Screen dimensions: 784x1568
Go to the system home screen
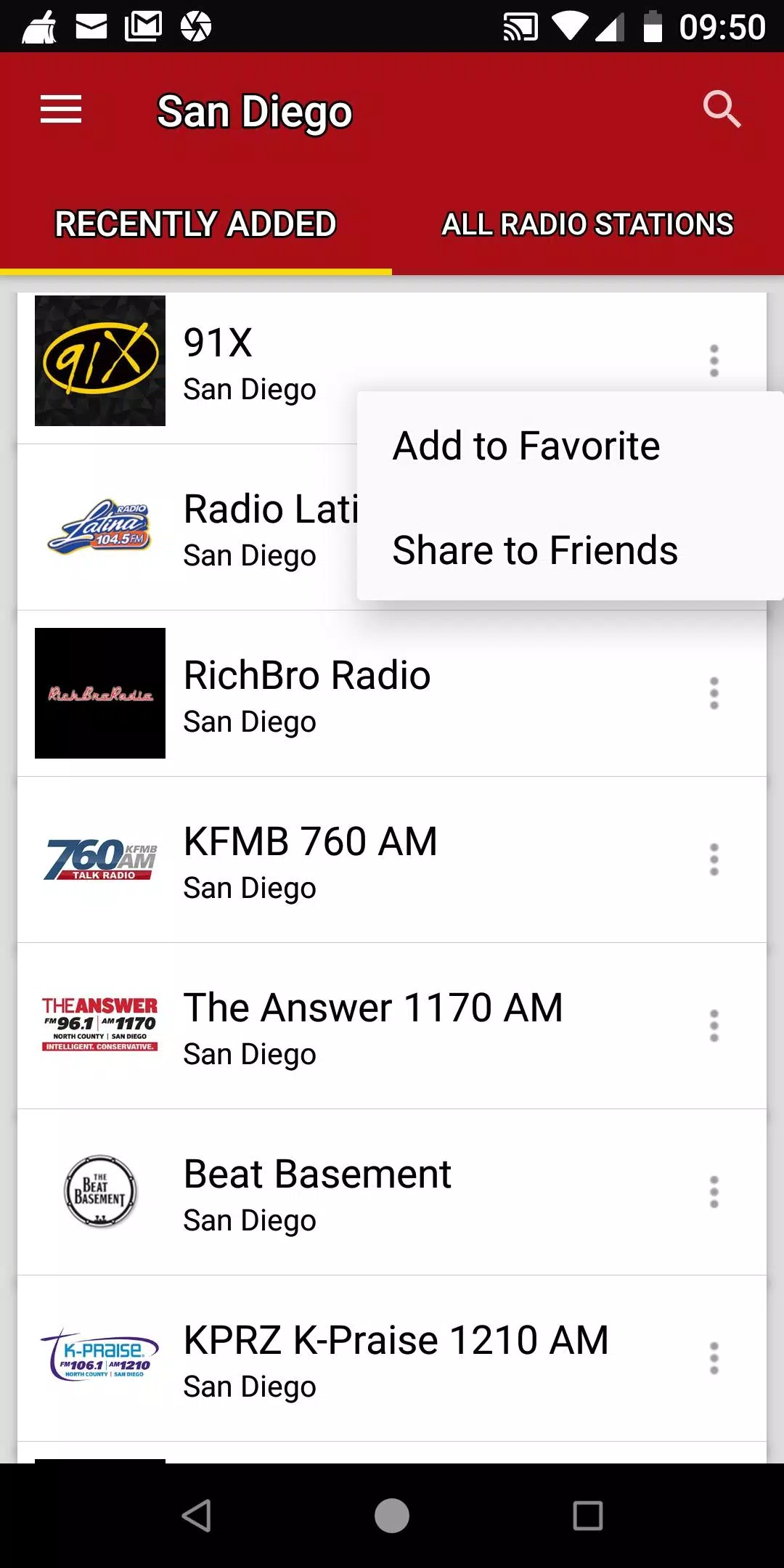point(392,1516)
